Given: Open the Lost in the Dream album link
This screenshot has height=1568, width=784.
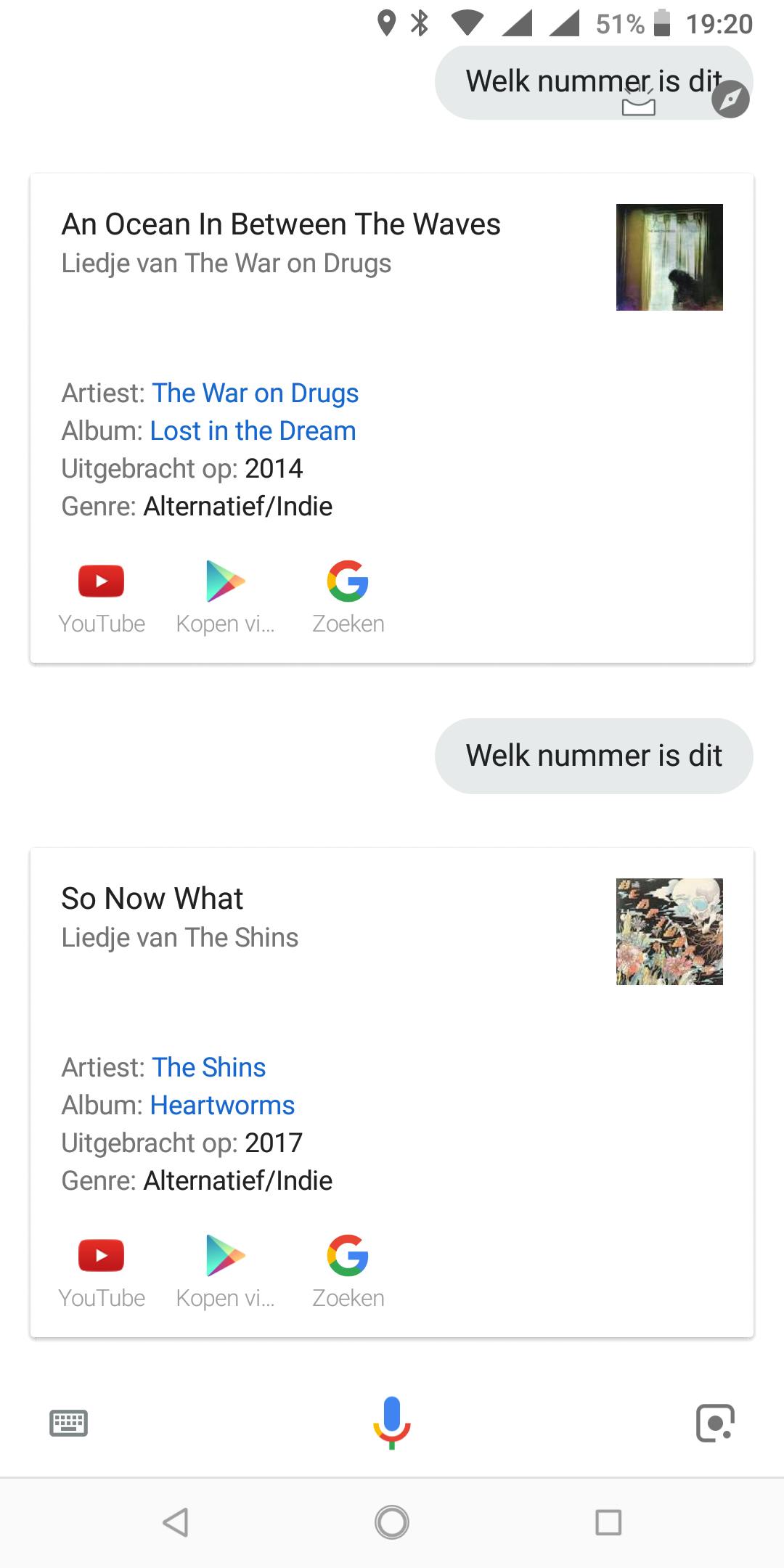Looking at the screenshot, I should pos(253,430).
